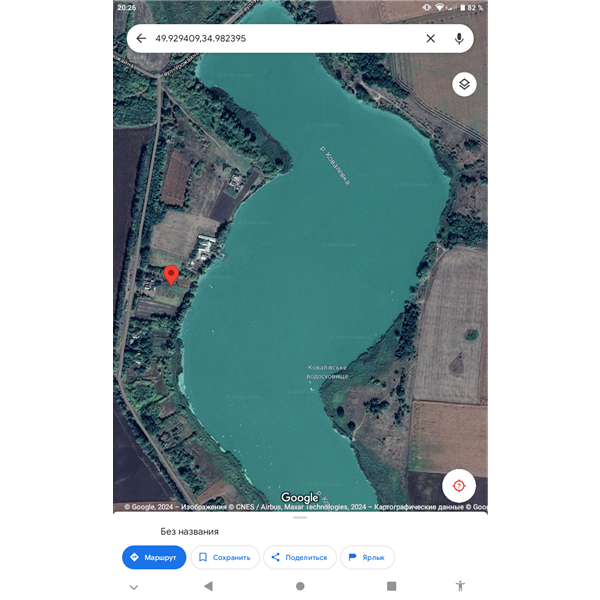Open the map layers selector
600x600 pixels.
coord(464,84)
